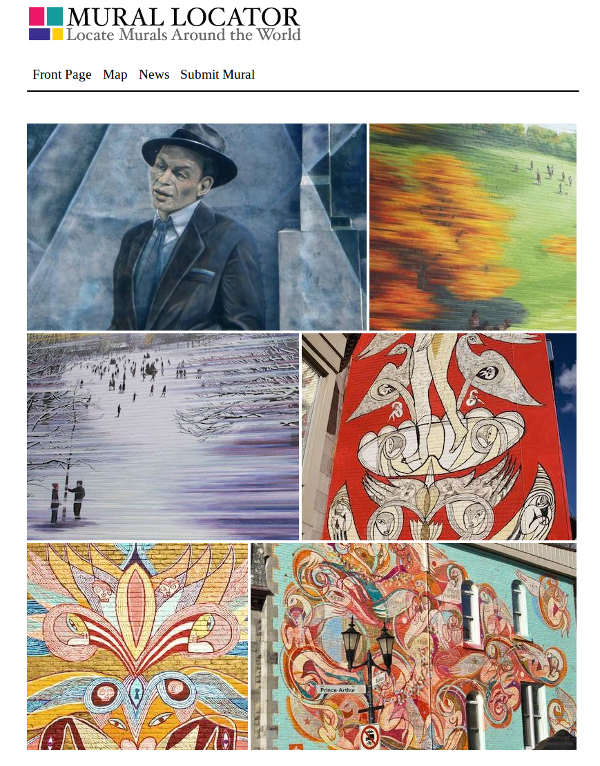600x766 pixels.
Task: Open the Front Page link
Action: click(62, 75)
